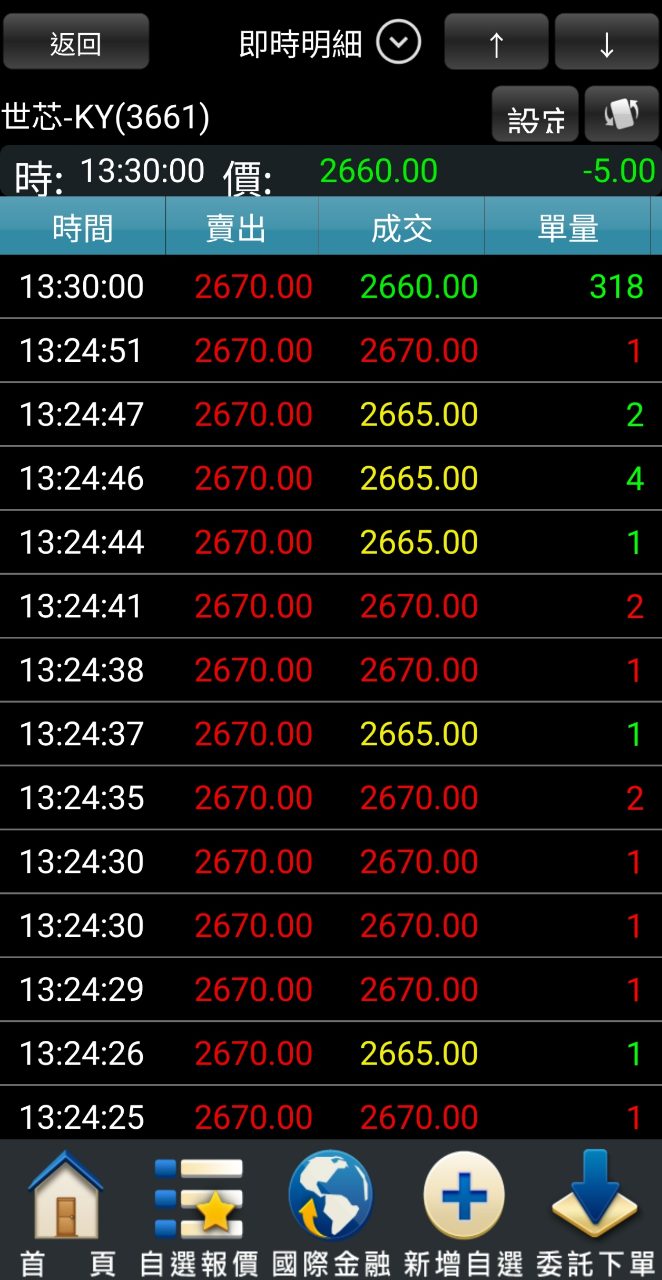Tap the rotate screen icon button
Image resolution: width=662 pixels, height=1280 pixels.
(x=621, y=115)
